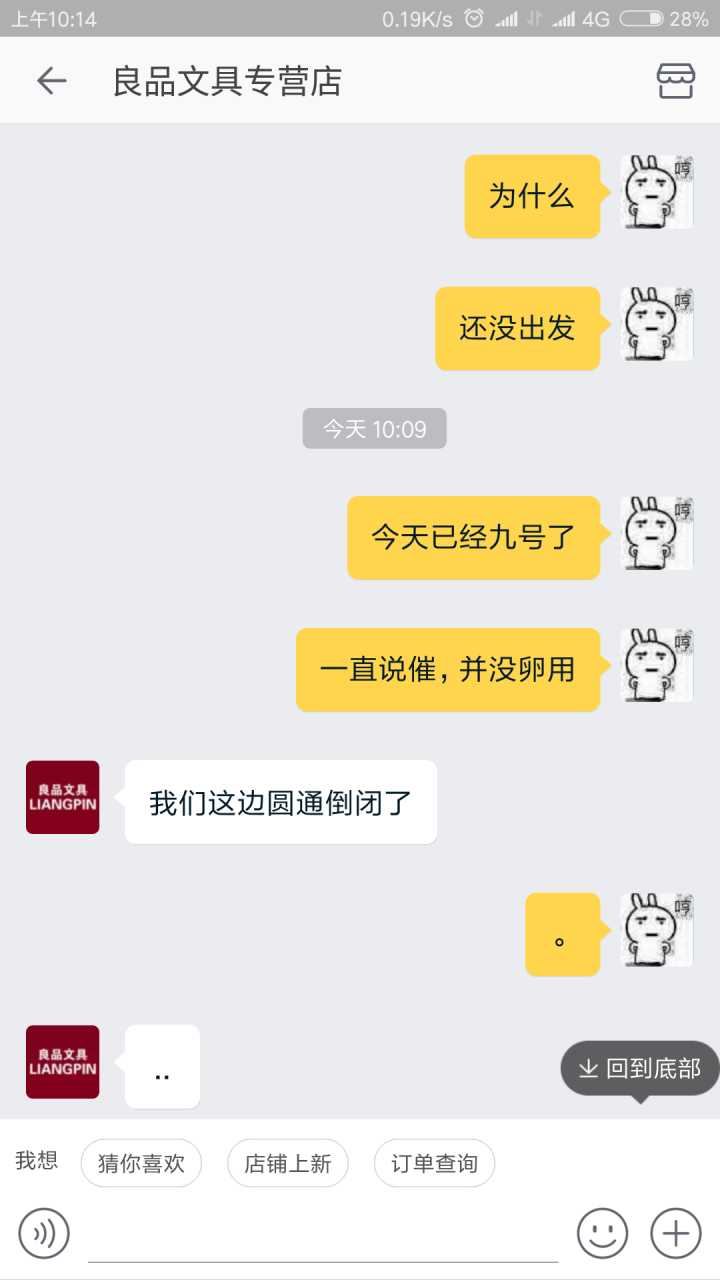
Task: Open the 店铺上新 chip
Action: (288, 1163)
